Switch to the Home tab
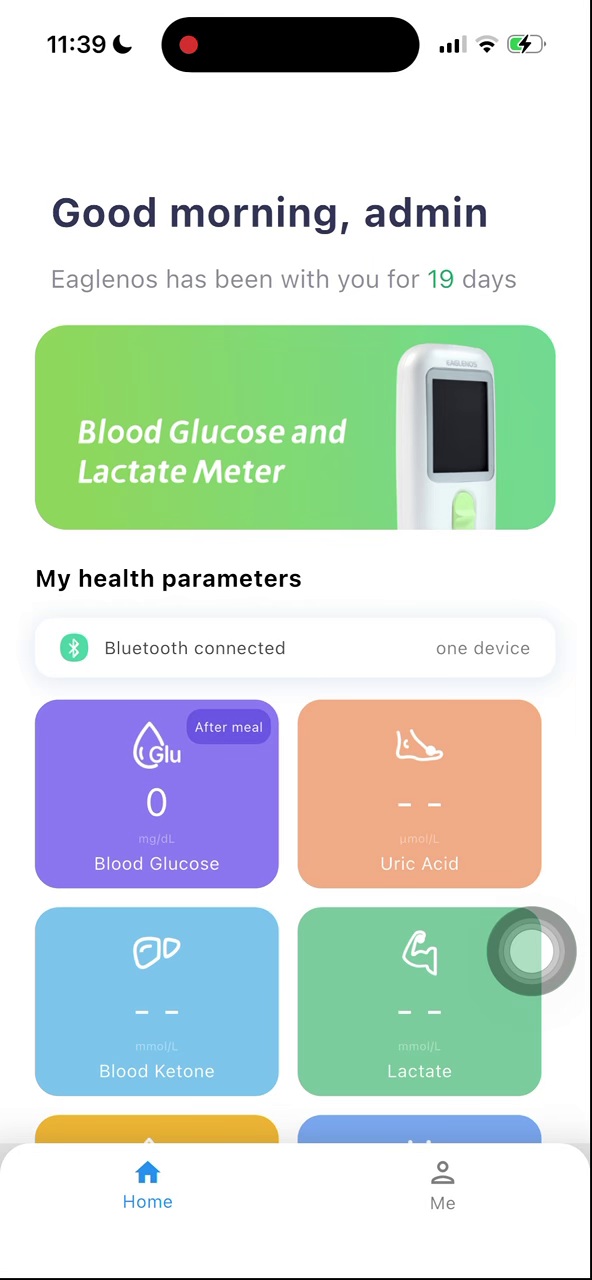 pos(148,1186)
